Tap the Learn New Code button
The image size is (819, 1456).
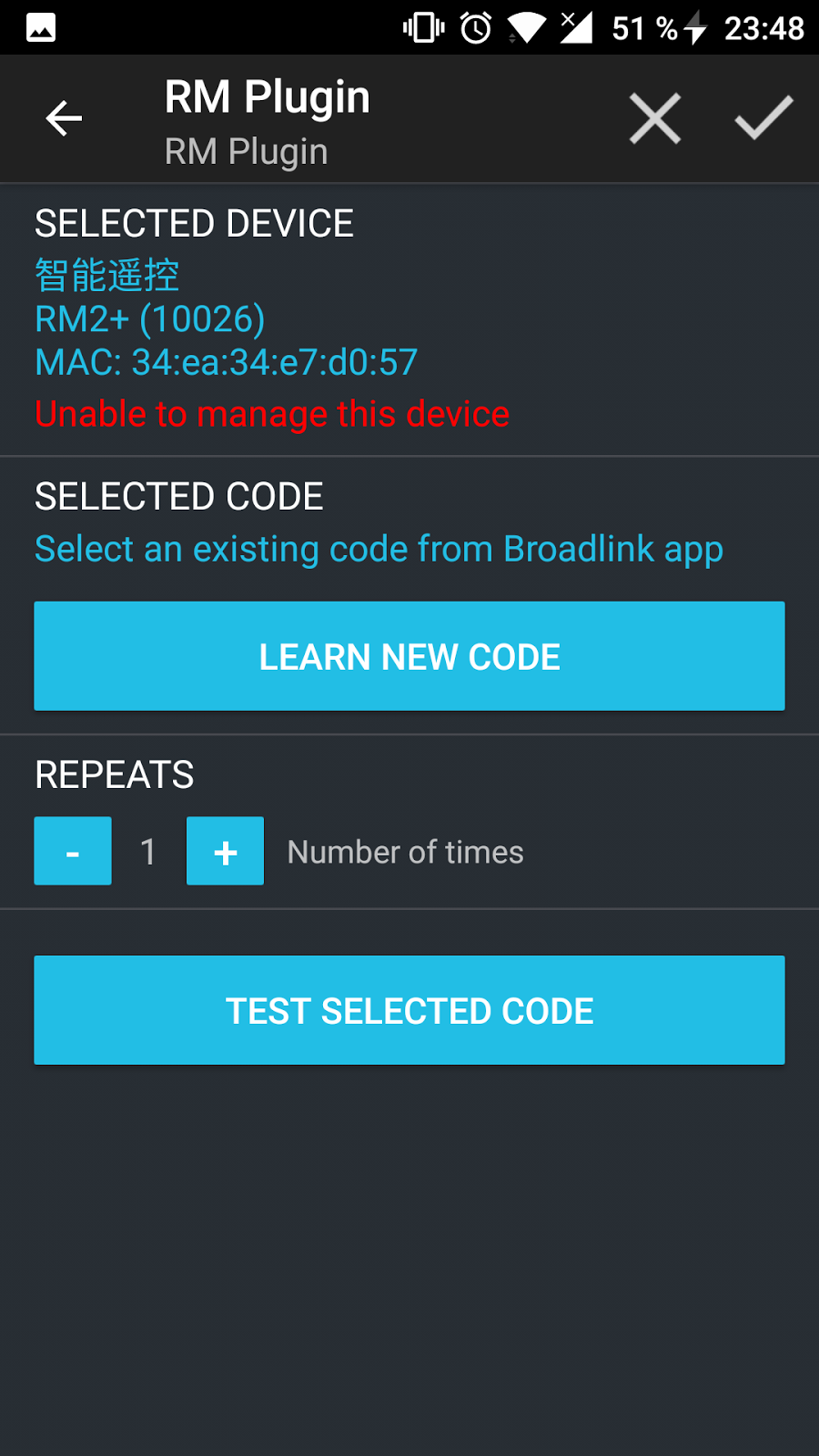[409, 656]
